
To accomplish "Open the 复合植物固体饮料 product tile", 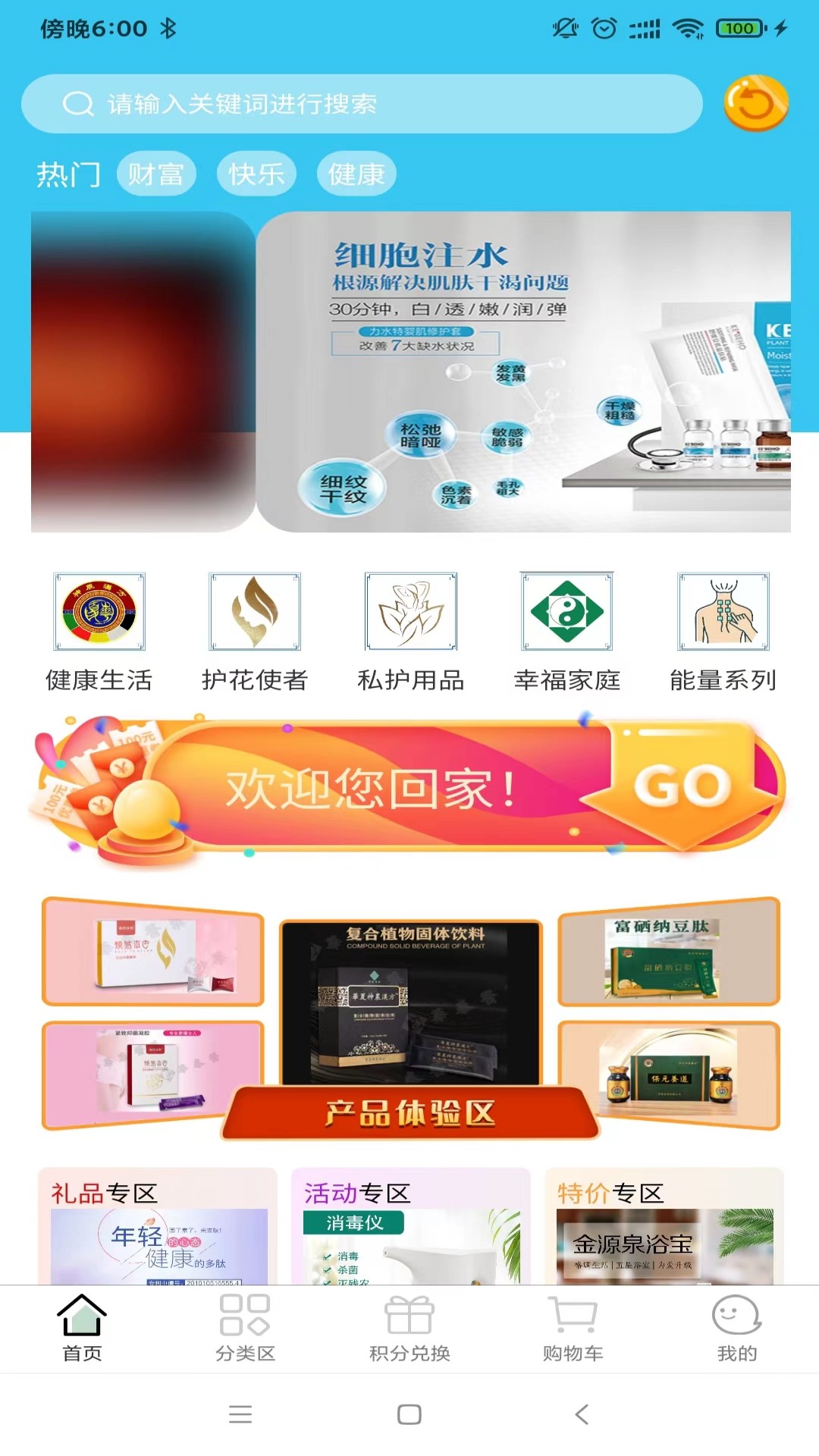I will 411,1001.
